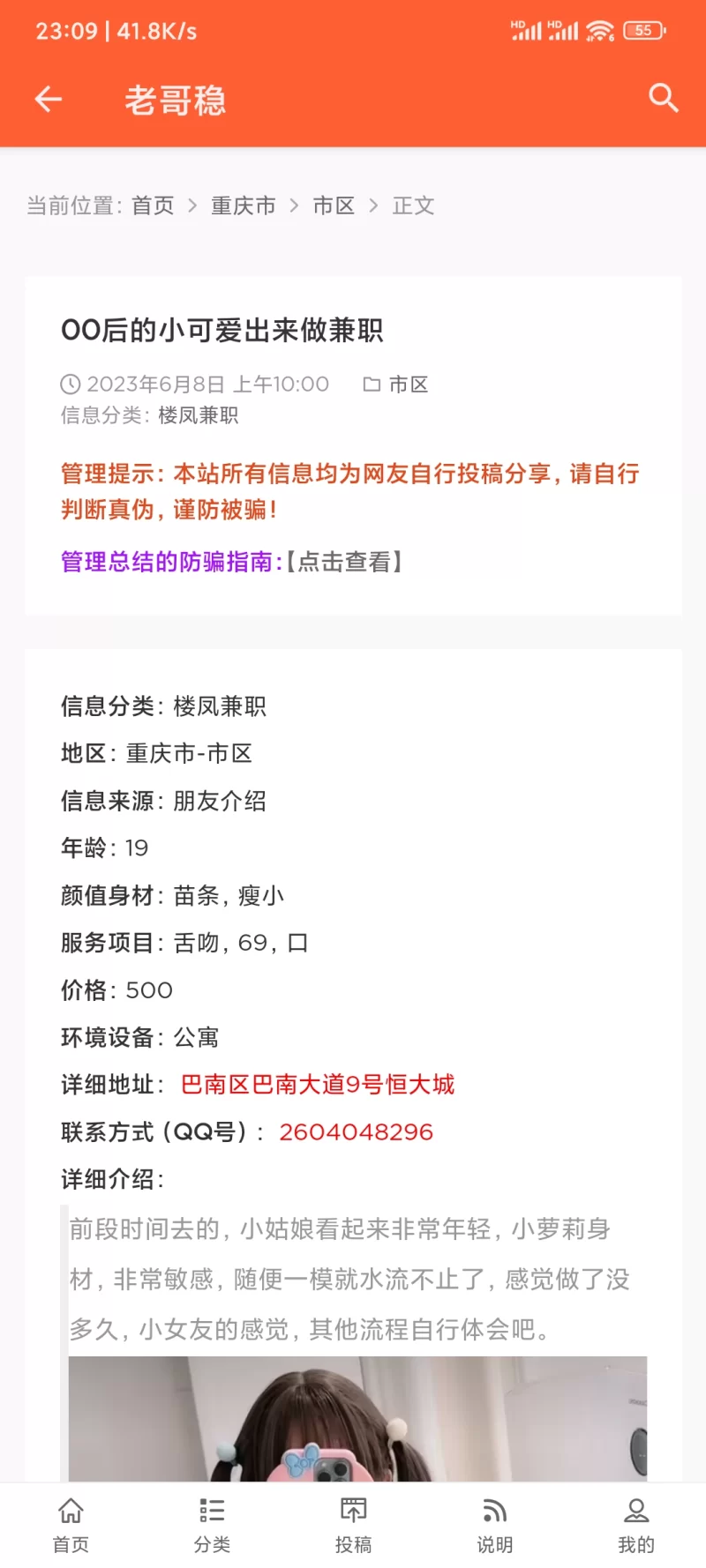Open the 我的 tab
Screen dimensions: 706x1568
[635, 1525]
